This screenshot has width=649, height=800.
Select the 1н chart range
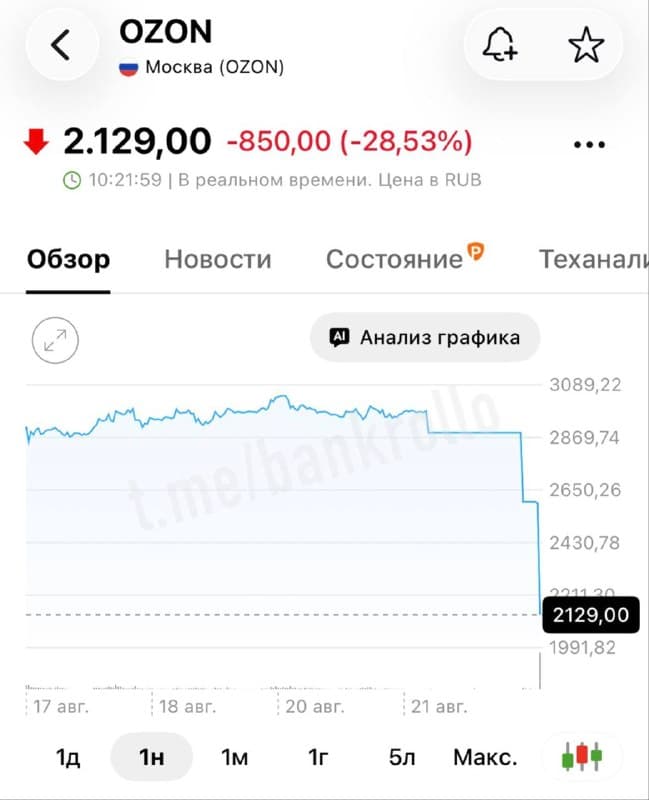pos(152,757)
